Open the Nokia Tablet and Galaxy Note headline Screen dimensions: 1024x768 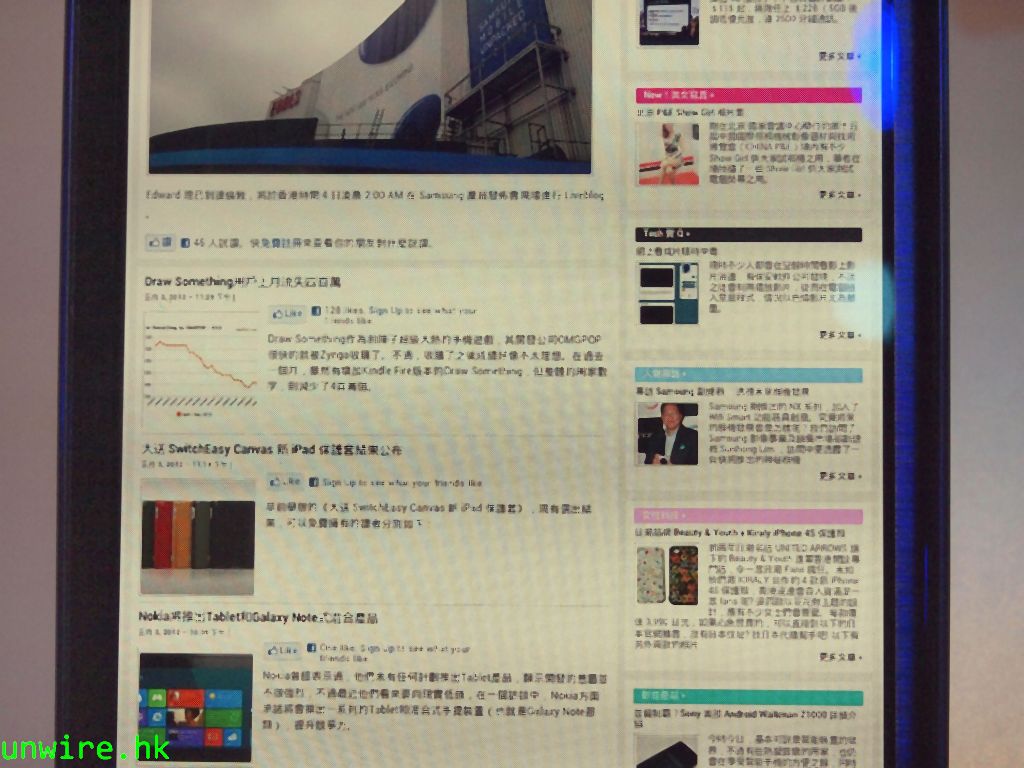click(x=258, y=617)
